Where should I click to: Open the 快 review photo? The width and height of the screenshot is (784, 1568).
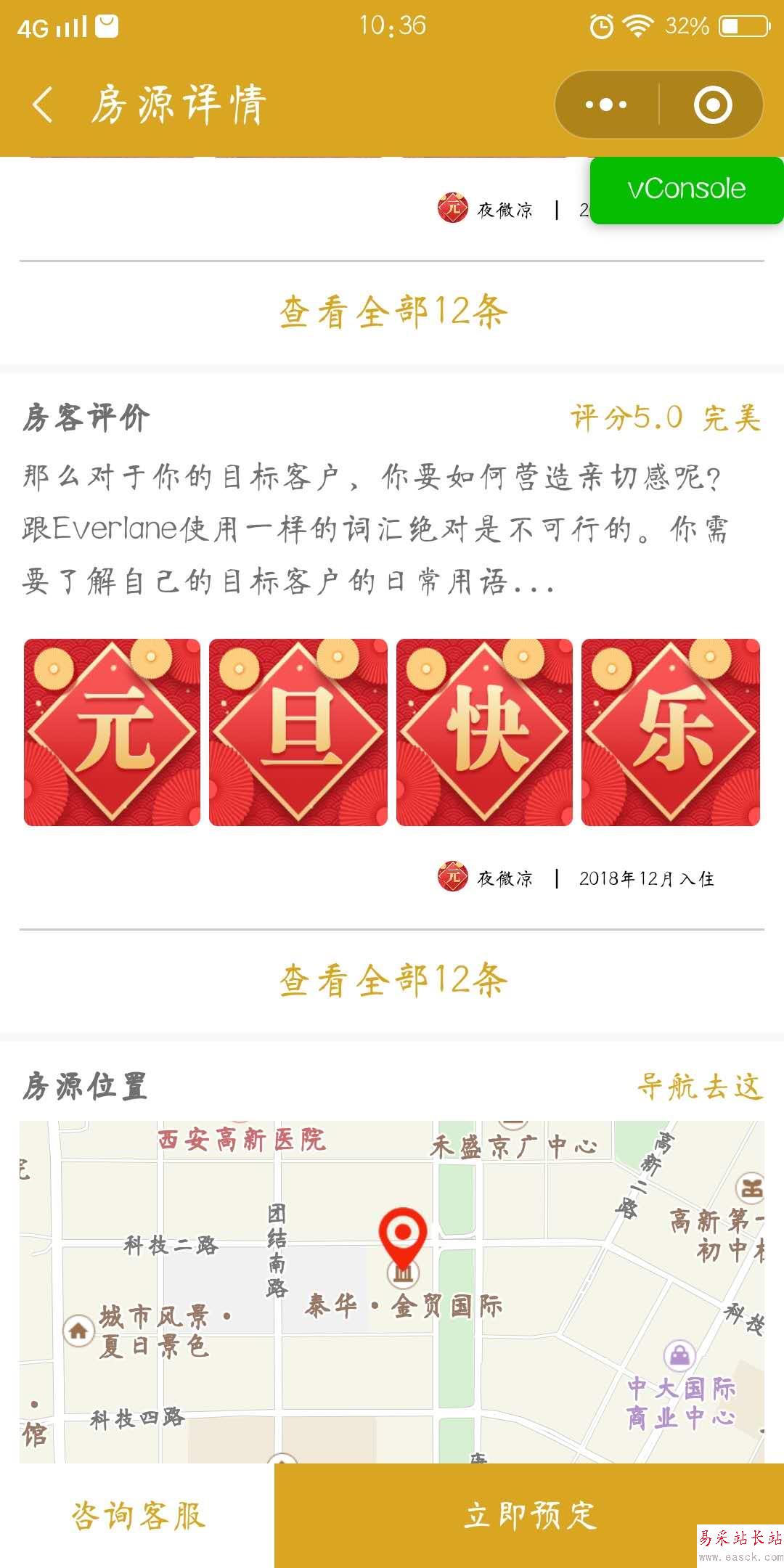[484, 732]
